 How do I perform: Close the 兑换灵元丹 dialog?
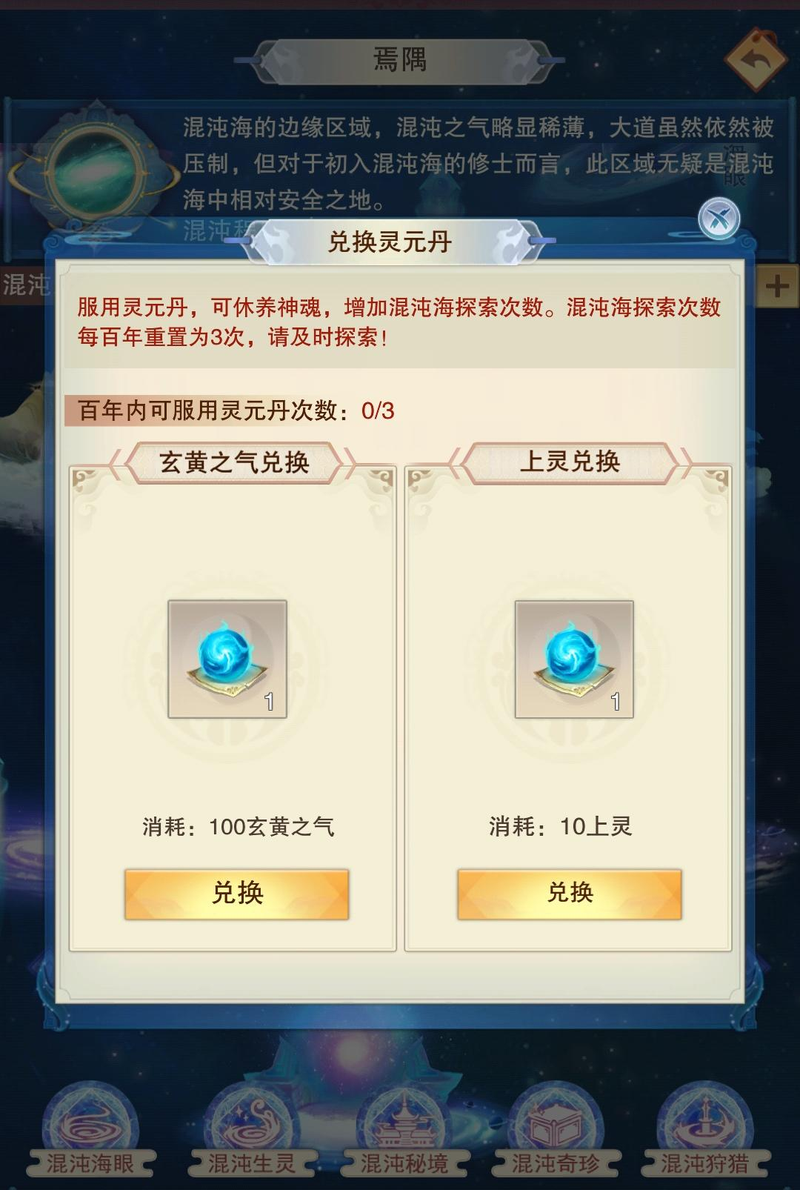coord(718,219)
